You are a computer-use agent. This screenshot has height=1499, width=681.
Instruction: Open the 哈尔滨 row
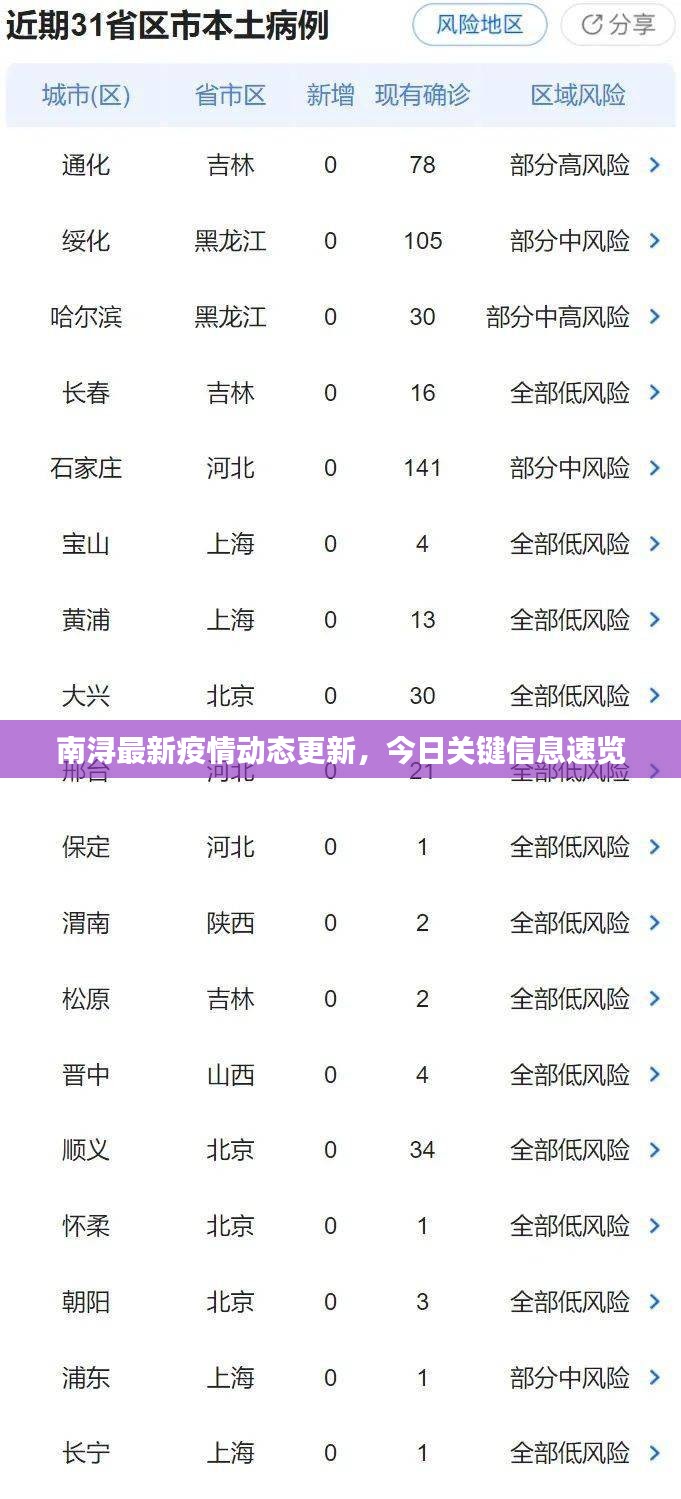tap(340, 317)
